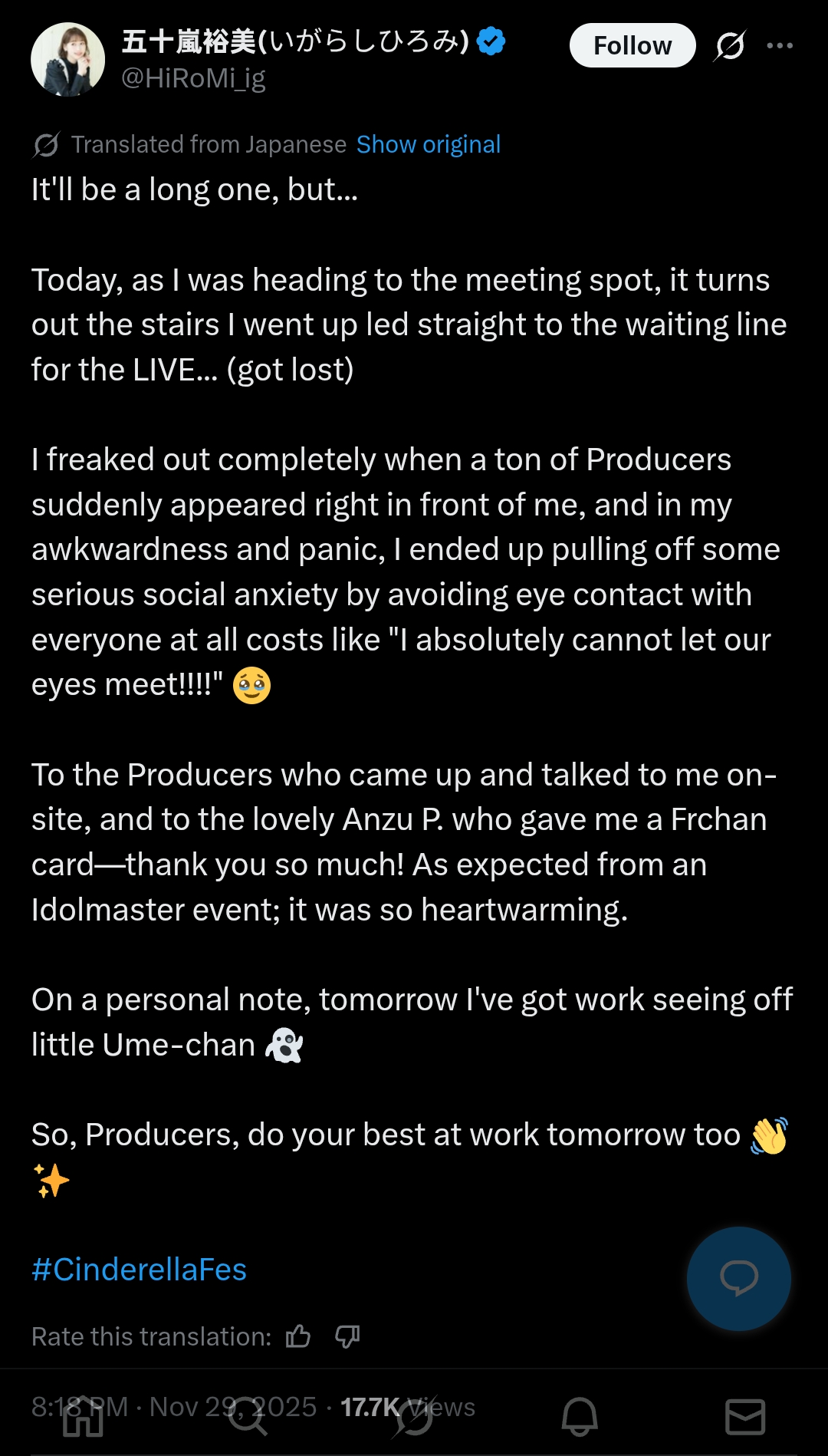Follow 五十嵐裕美's account

[x=632, y=46]
